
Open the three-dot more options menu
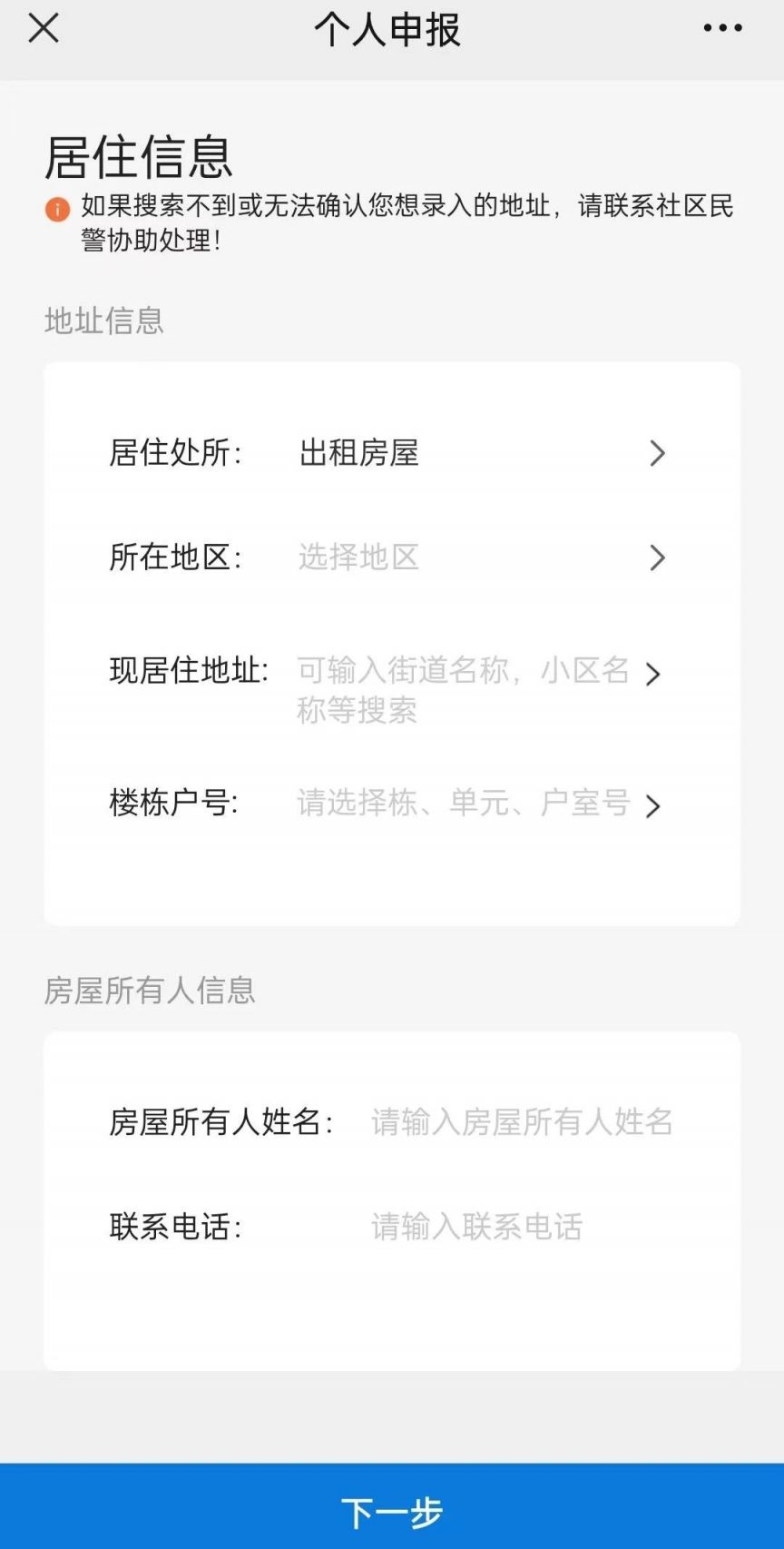coord(722,28)
